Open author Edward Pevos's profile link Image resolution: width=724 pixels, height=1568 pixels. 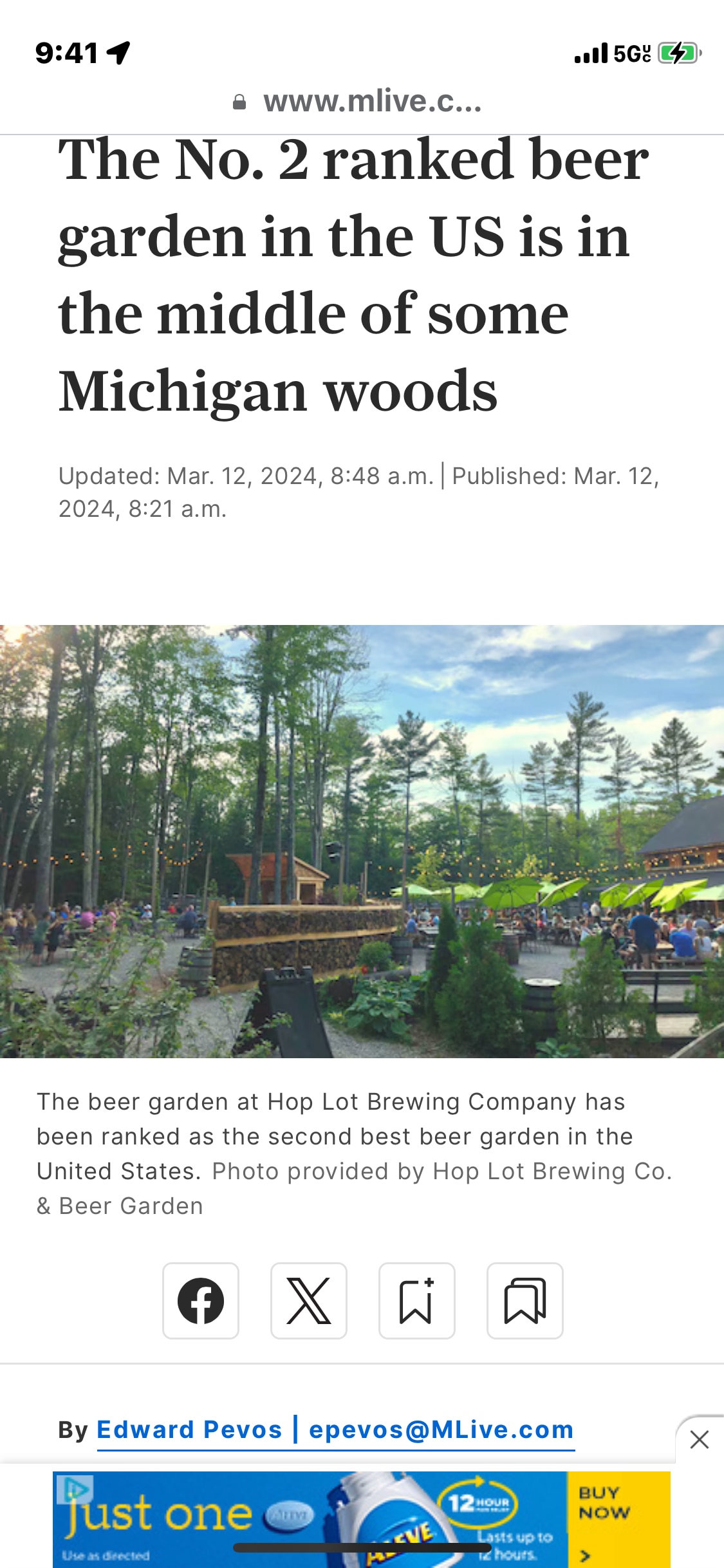189,1430
